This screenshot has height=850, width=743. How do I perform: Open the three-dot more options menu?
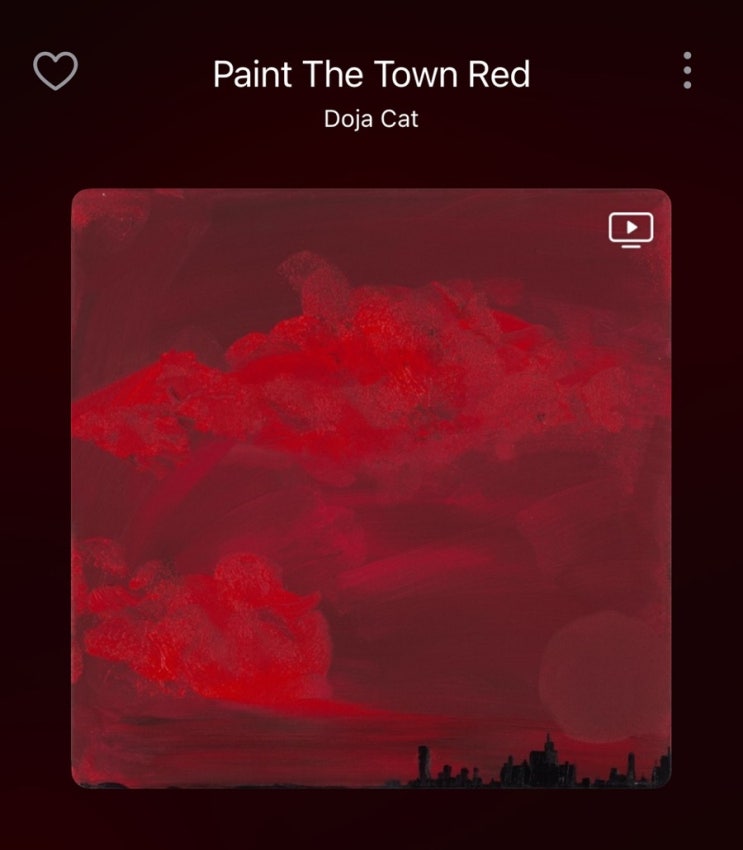(687, 71)
